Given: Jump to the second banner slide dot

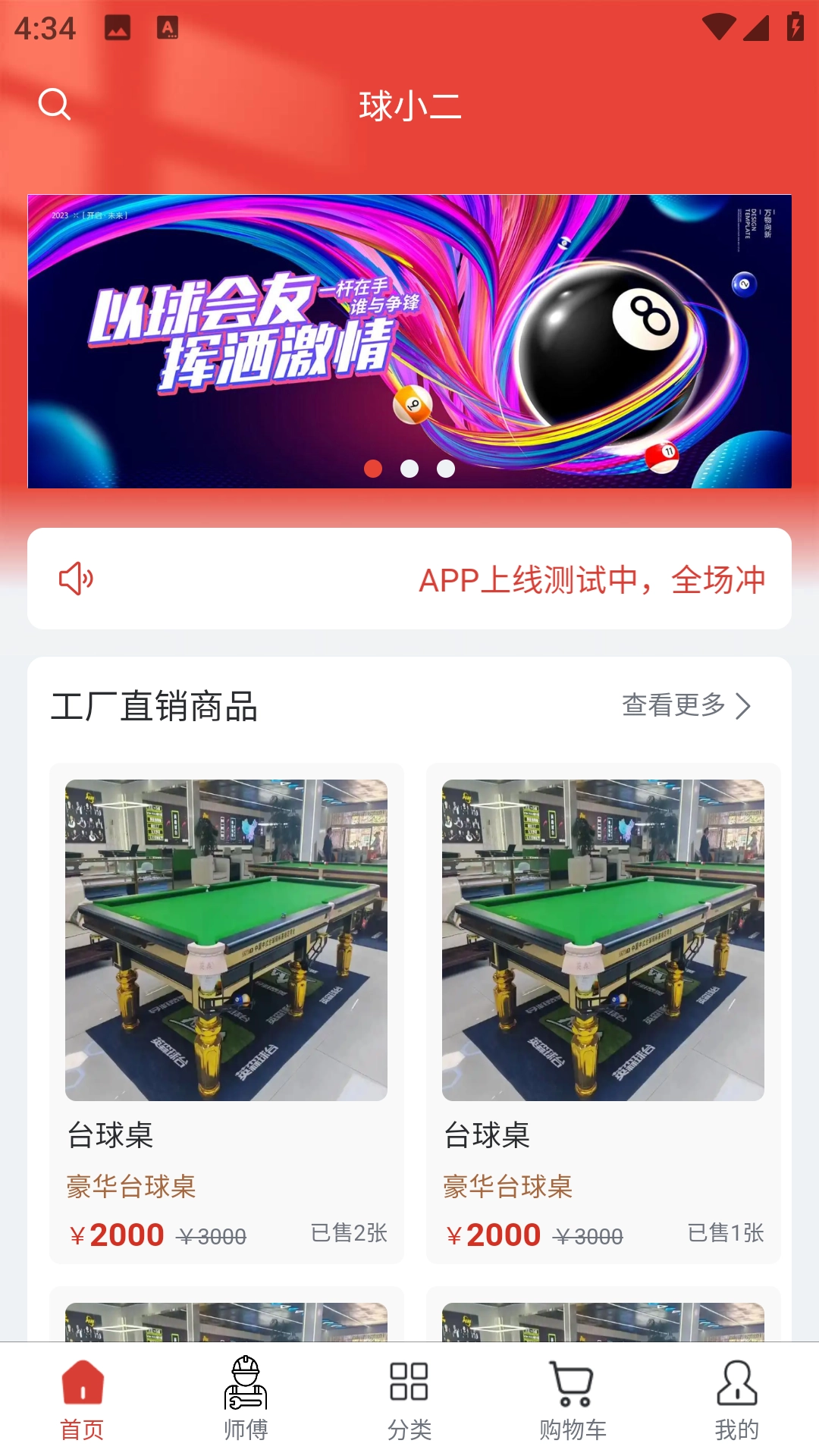Looking at the screenshot, I should click(x=409, y=469).
